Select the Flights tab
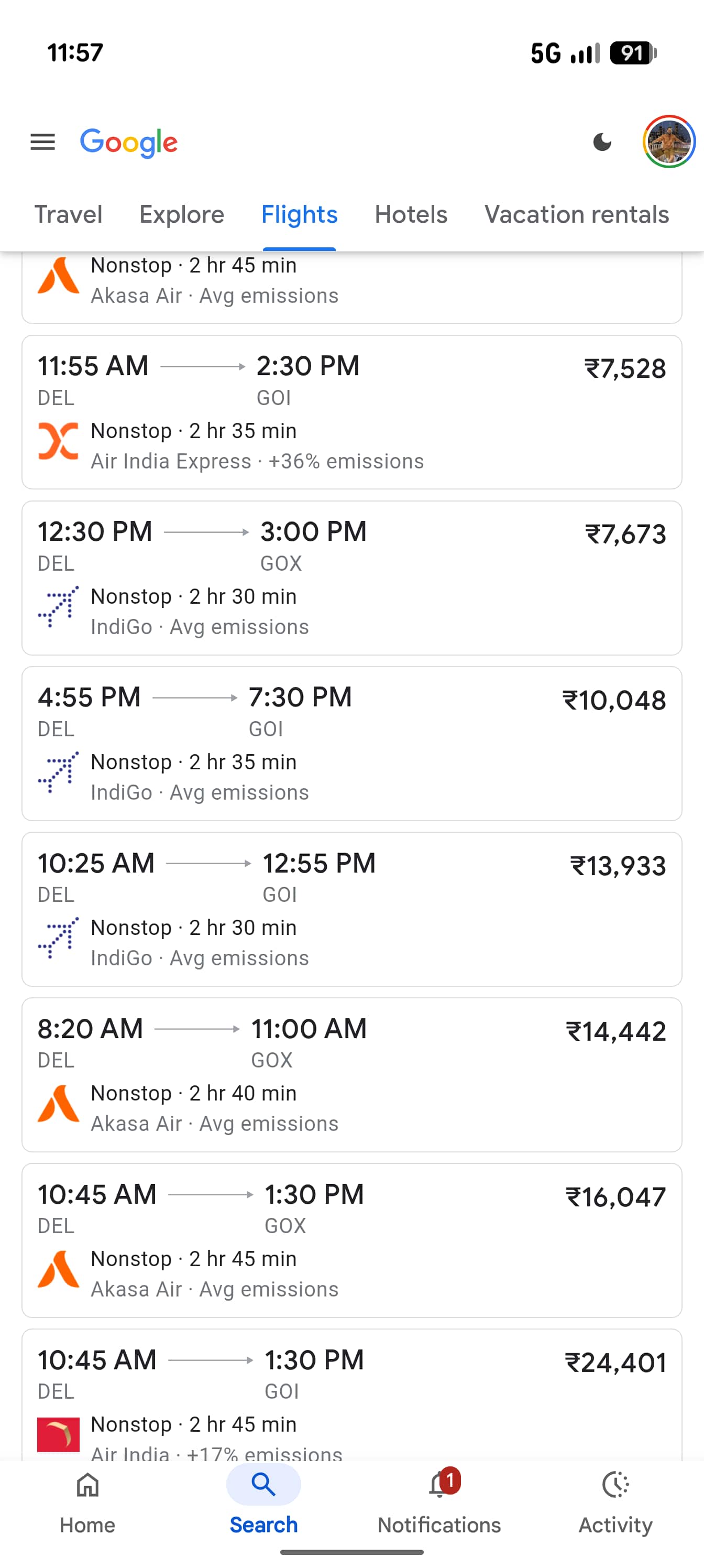 (x=299, y=215)
